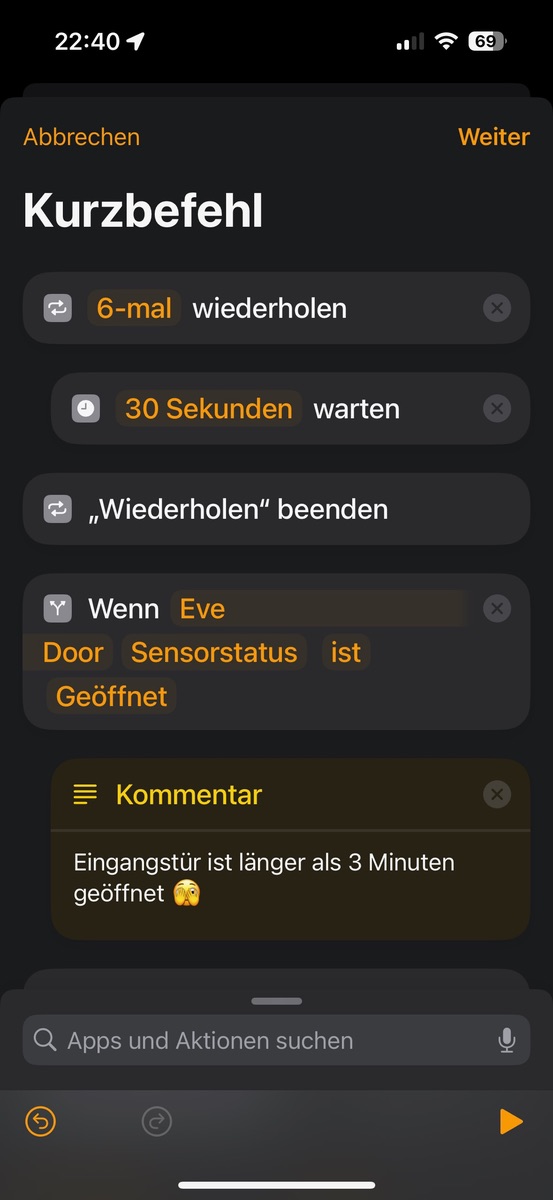
Task: Undo the last change
Action: click(x=41, y=1122)
